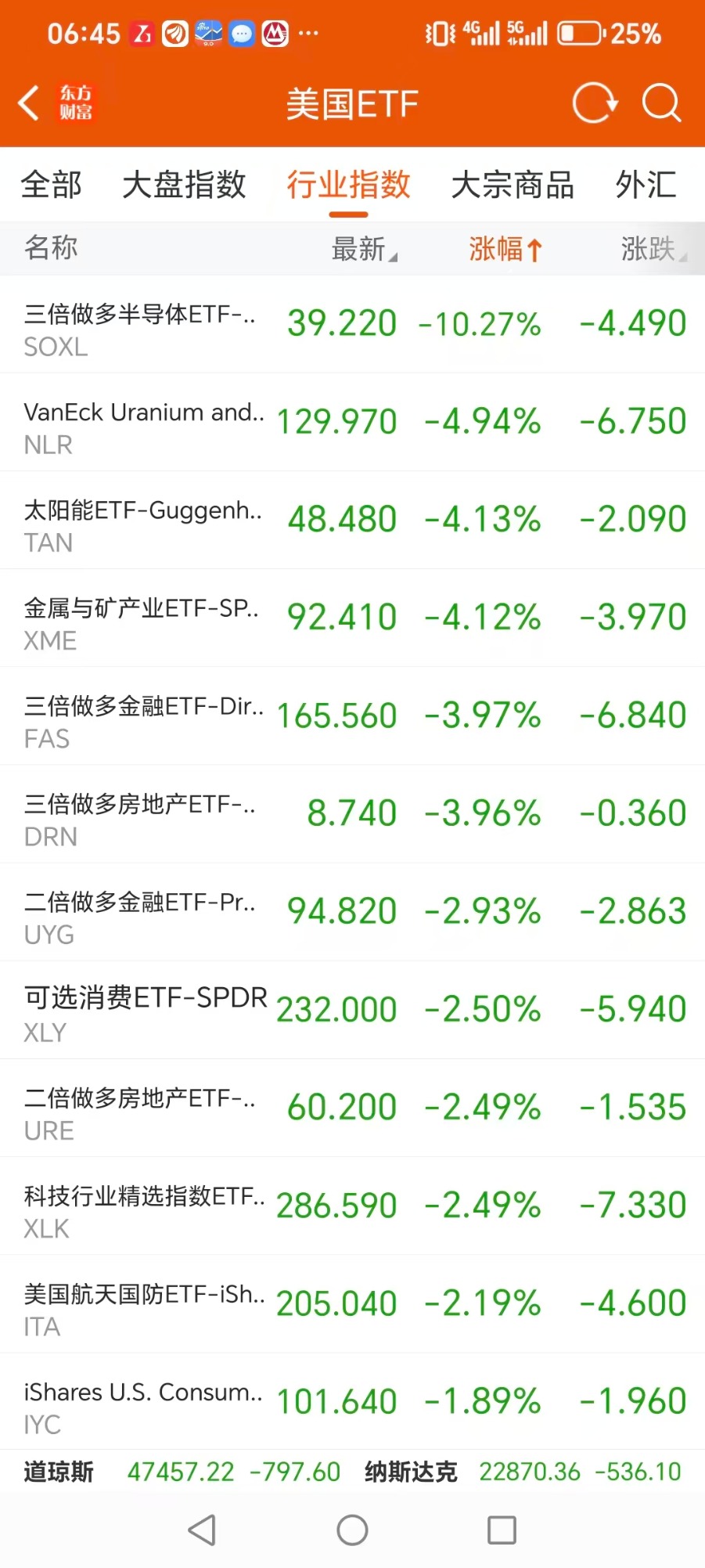
Task: Open the XLK 科技行业精选指数ETF row
Action: tap(352, 1206)
